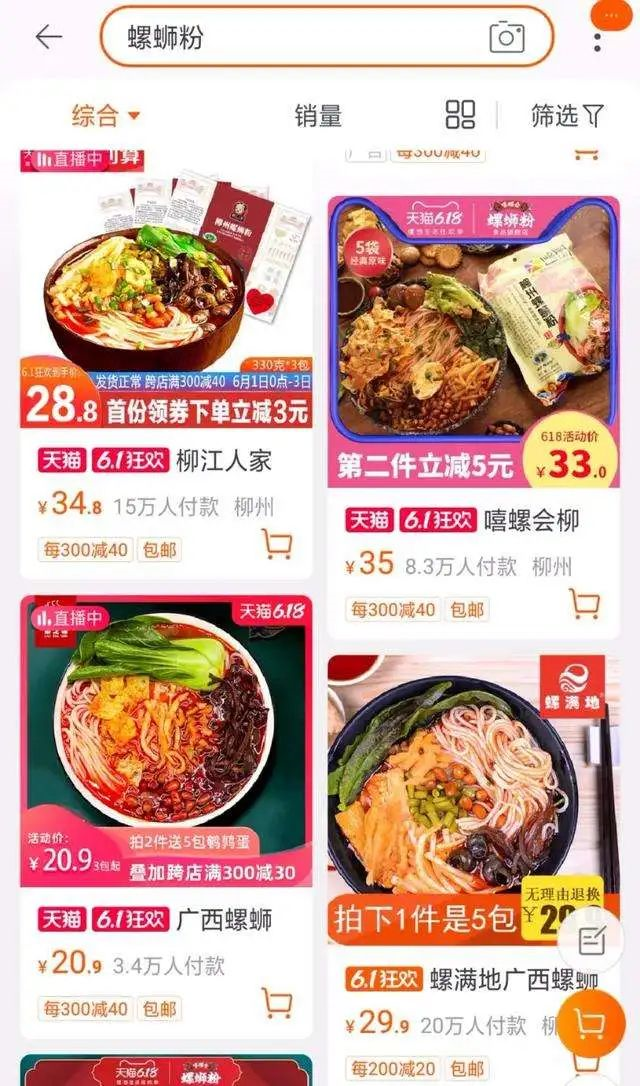Screen dimensions: 640x1086
Task: Add 嘻螺会柳 item to cart
Action: click(584, 604)
